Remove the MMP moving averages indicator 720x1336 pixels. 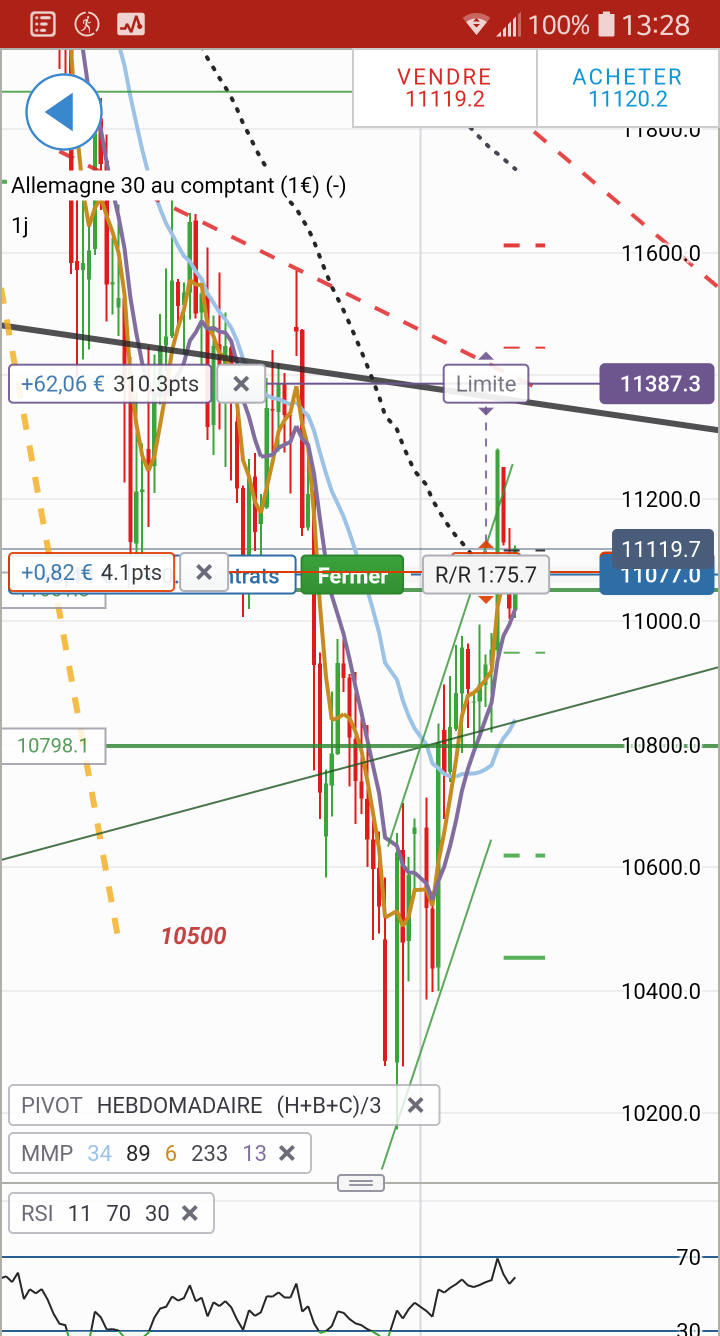(x=287, y=1153)
